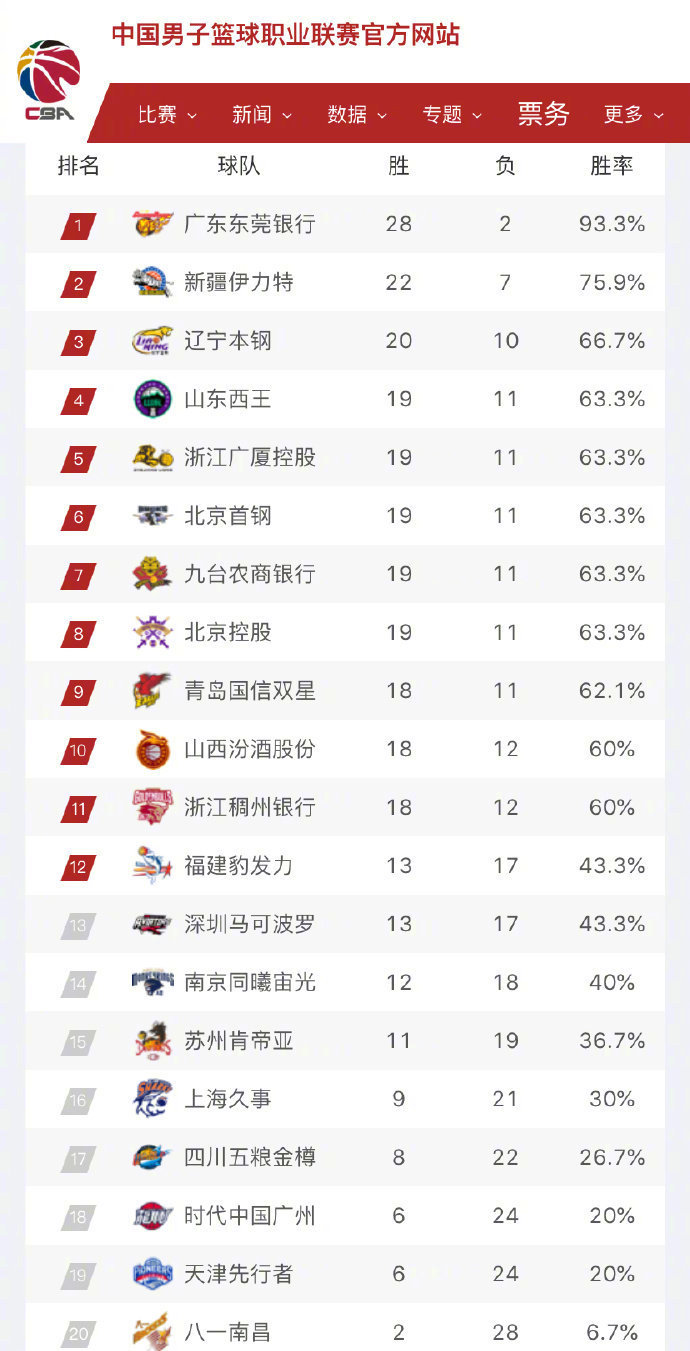Expand the 专题 menu
Viewport: 690px width, 1351px height.
(452, 115)
